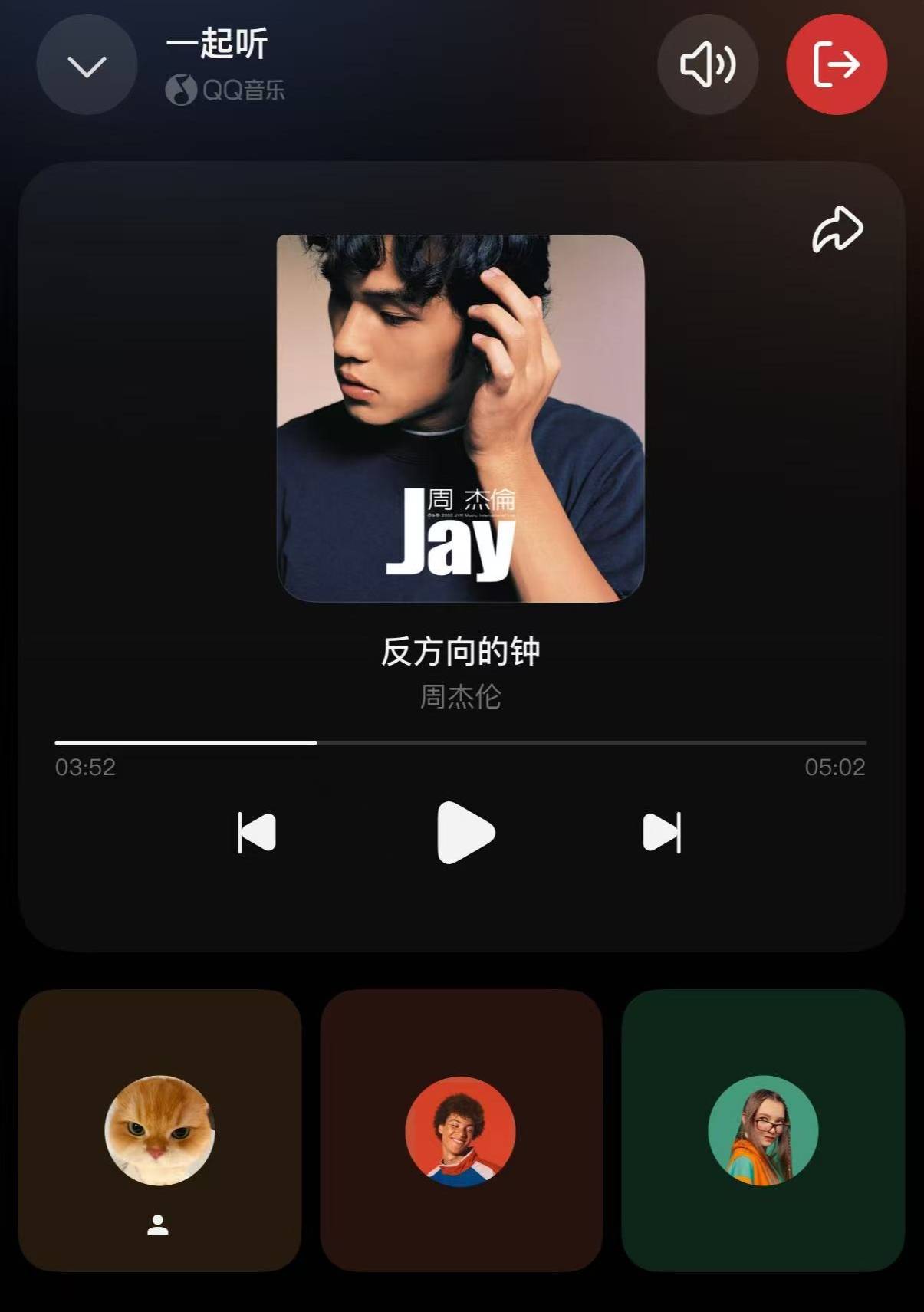This screenshot has width=924, height=1312.
Task: Open the girl with glasses participant card
Action: pyautogui.click(x=763, y=1130)
